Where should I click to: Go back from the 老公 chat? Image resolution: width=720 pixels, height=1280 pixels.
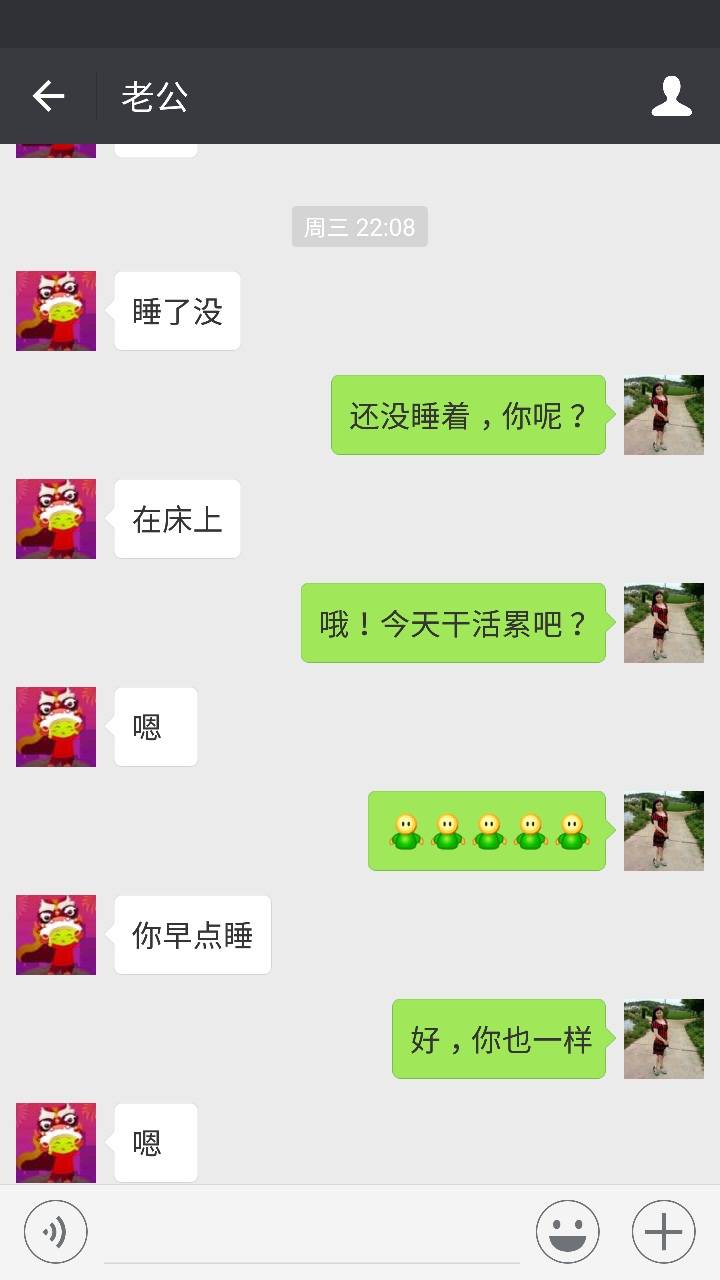click(48, 96)
